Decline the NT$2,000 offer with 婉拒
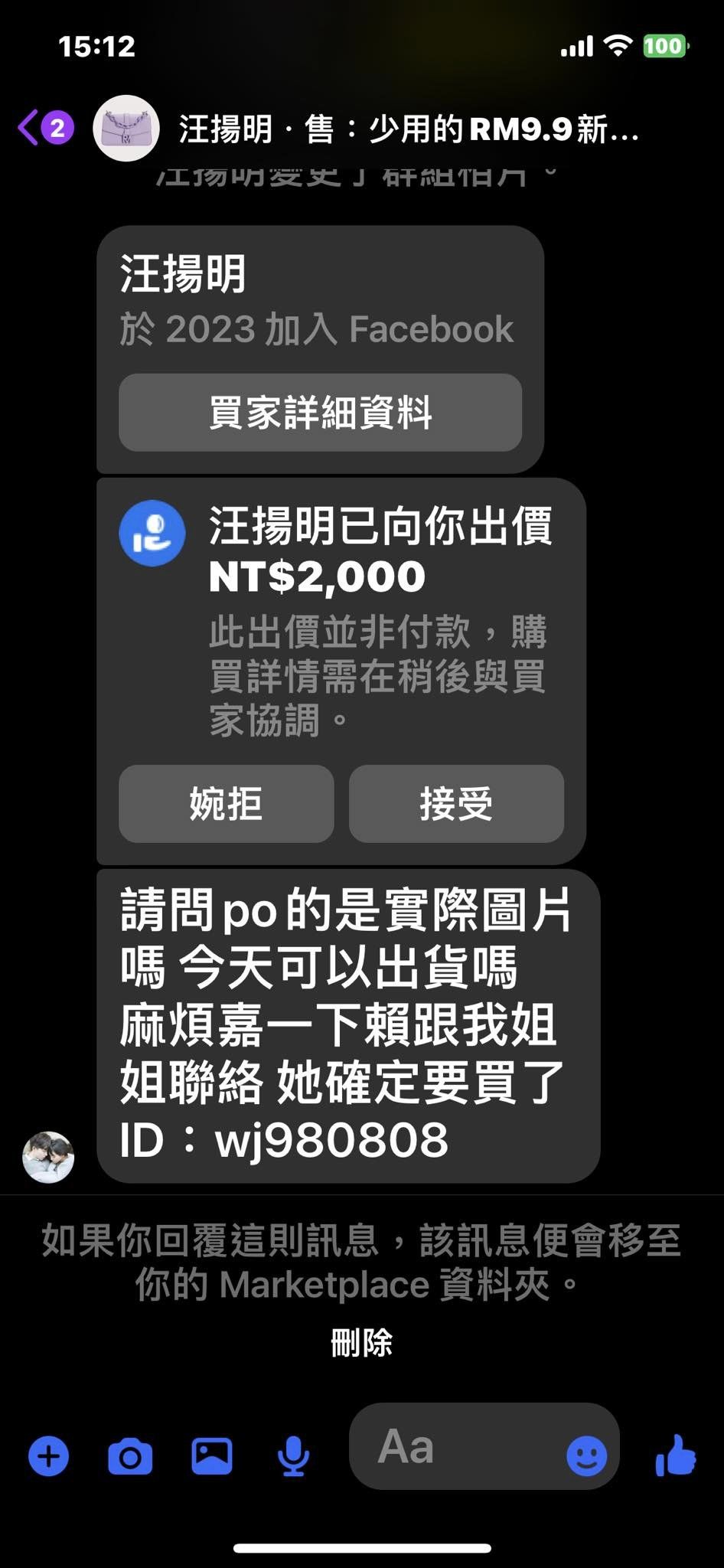 coord(226,804)
